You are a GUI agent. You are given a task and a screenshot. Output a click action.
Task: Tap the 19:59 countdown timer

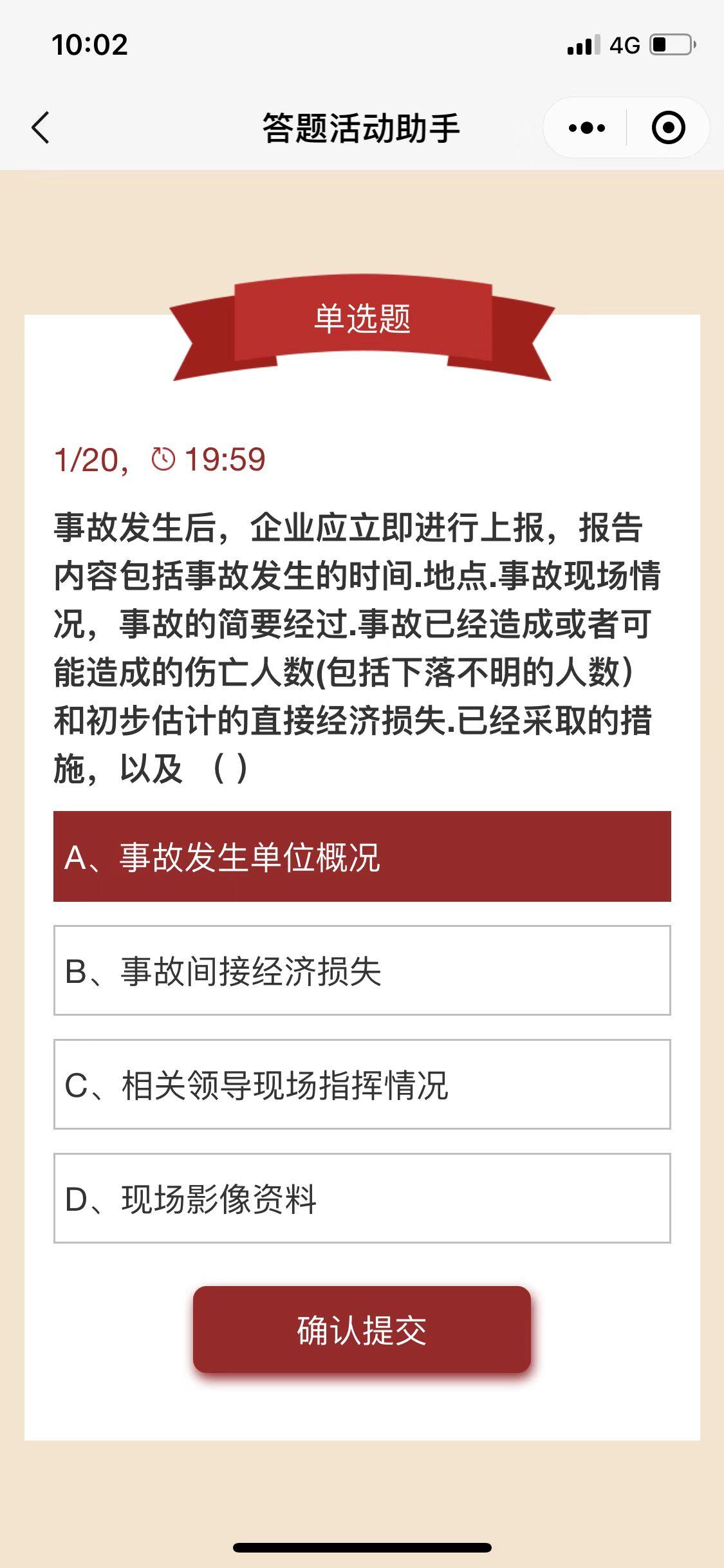point(225,458)
